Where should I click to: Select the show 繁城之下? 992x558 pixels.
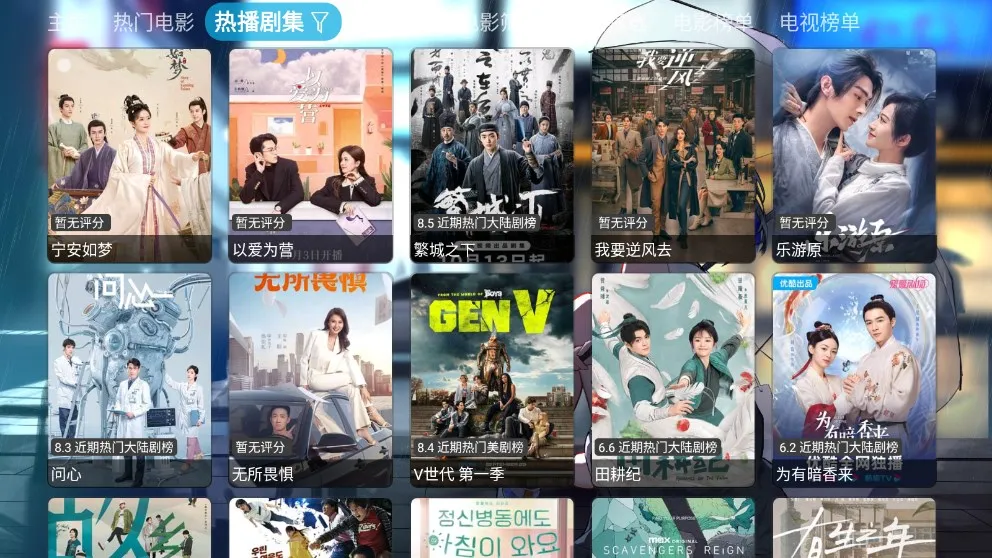[492, 155]
